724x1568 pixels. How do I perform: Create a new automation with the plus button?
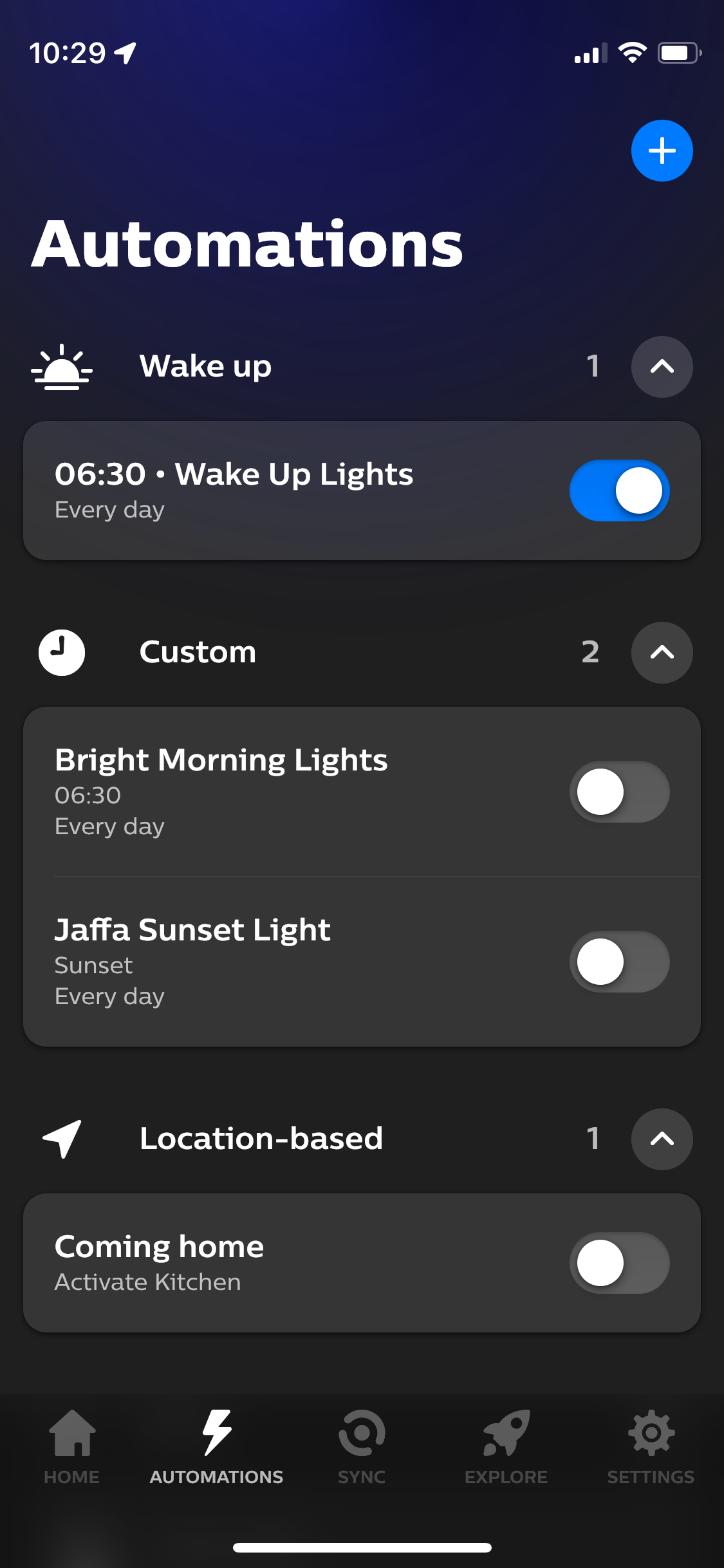(x=662, y=151)
